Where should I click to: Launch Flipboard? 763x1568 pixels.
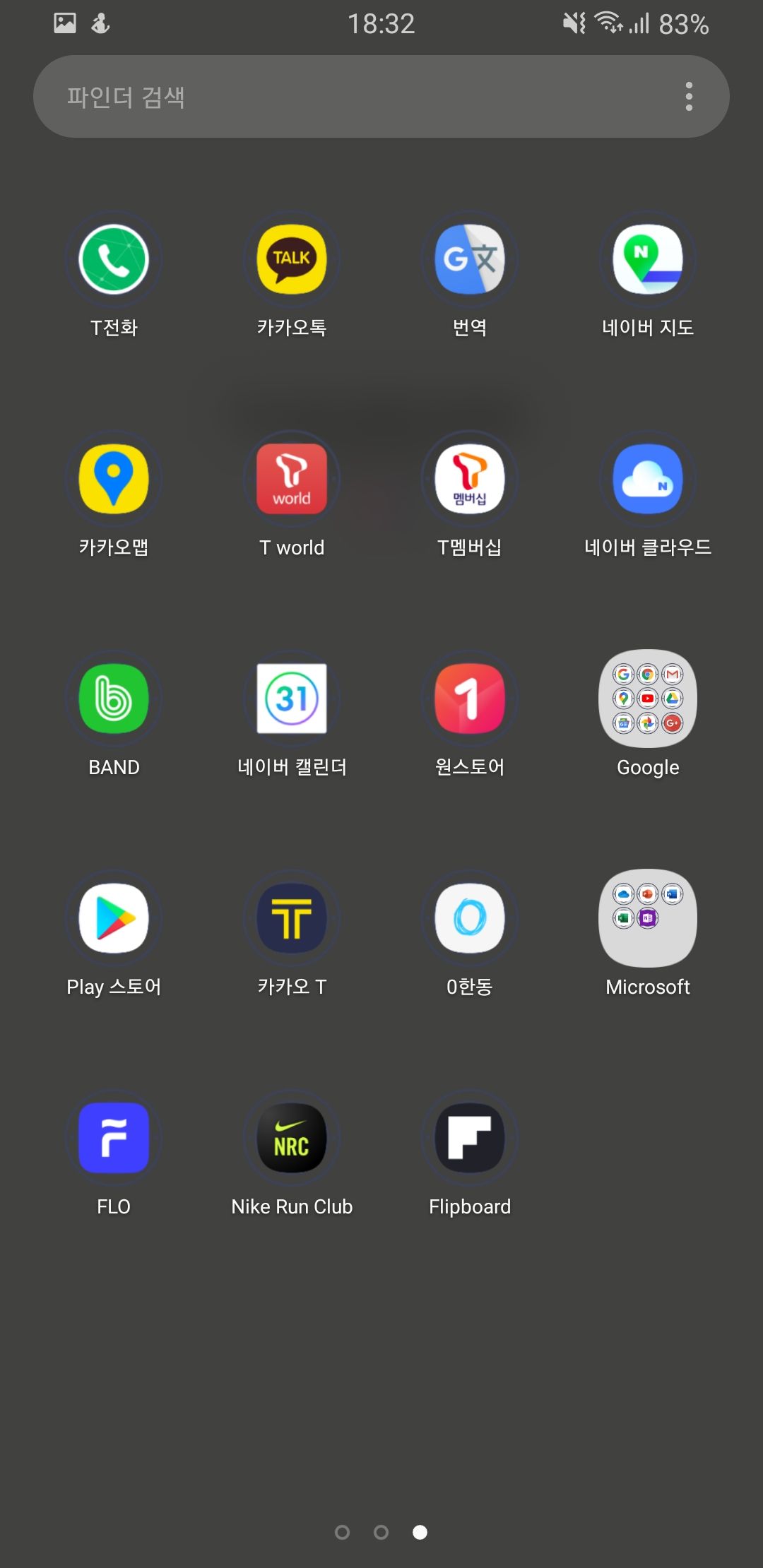[x=470, y=1138]
